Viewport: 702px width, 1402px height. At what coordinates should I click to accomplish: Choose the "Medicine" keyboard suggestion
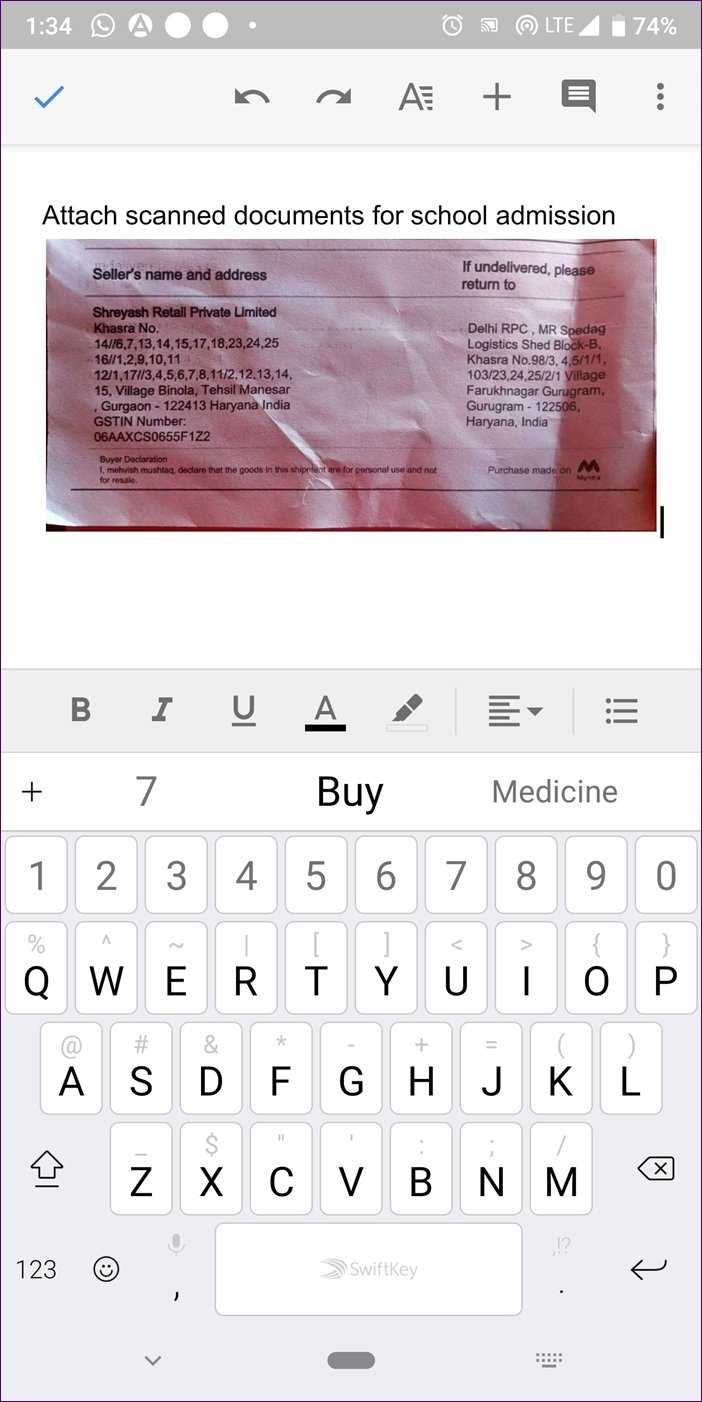click(555, 791)
